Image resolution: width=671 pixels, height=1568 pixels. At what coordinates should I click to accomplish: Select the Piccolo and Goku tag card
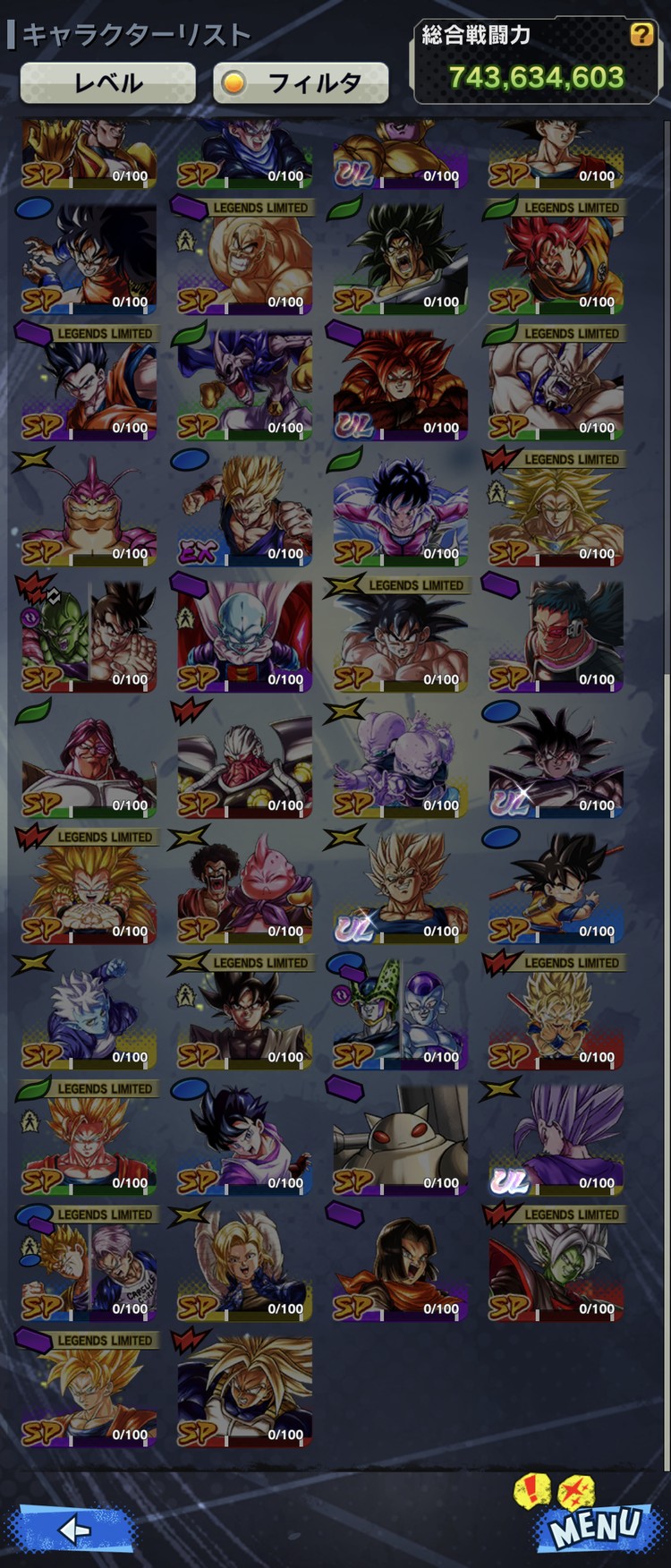89,637
